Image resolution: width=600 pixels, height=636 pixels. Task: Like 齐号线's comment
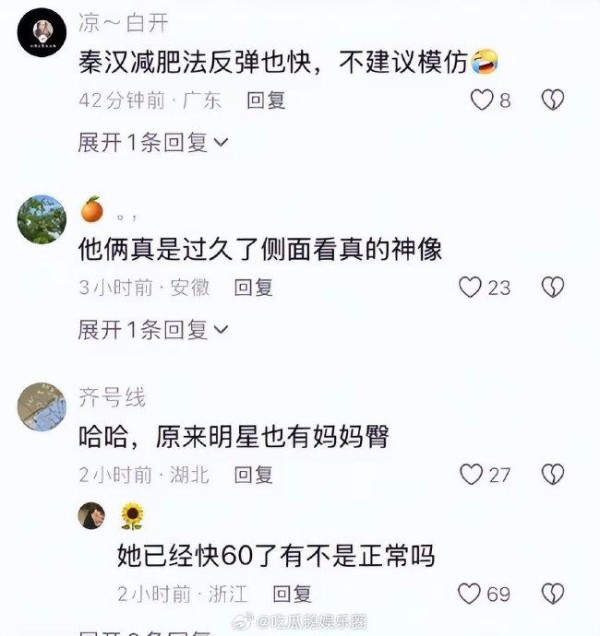pos(471,474)
